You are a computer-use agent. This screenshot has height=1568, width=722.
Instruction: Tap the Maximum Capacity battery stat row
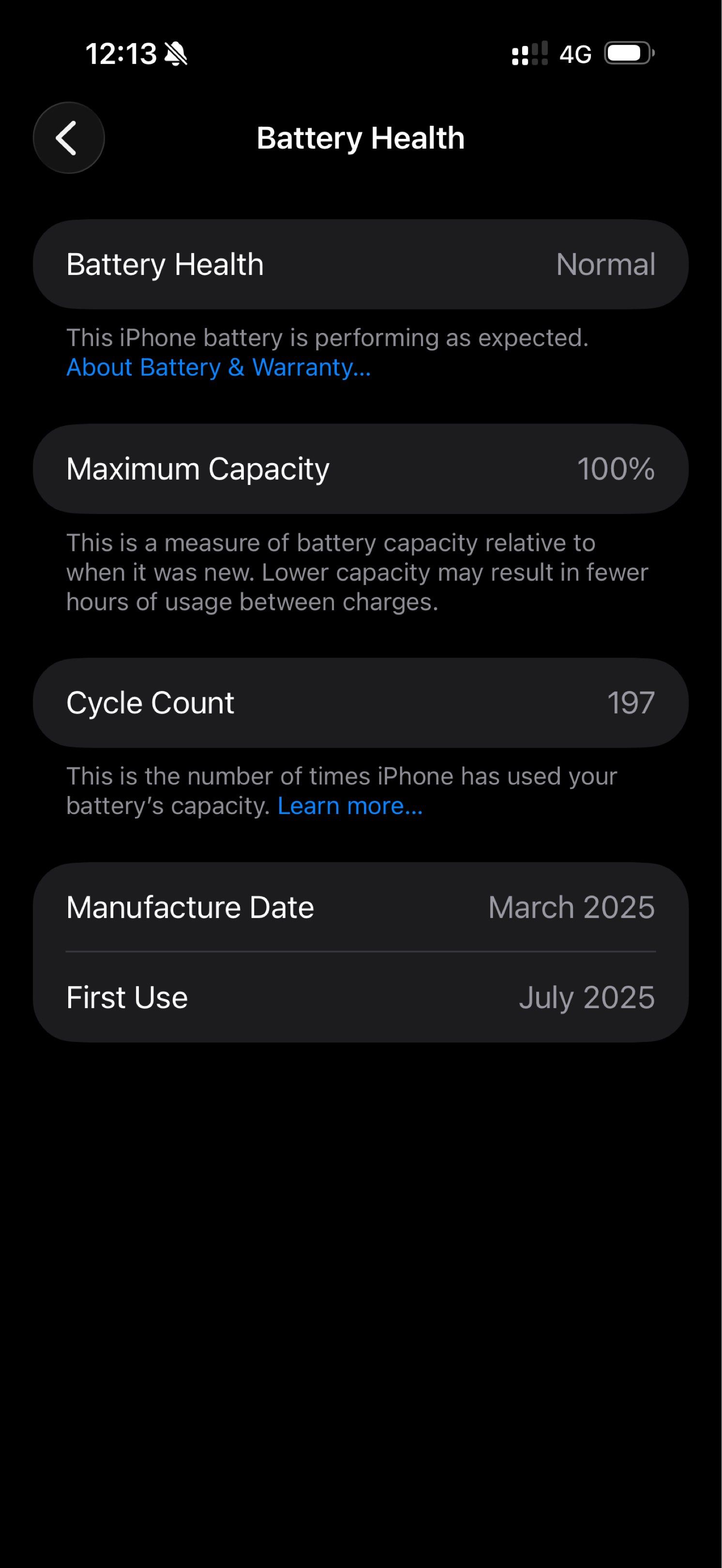click(361, 468)
